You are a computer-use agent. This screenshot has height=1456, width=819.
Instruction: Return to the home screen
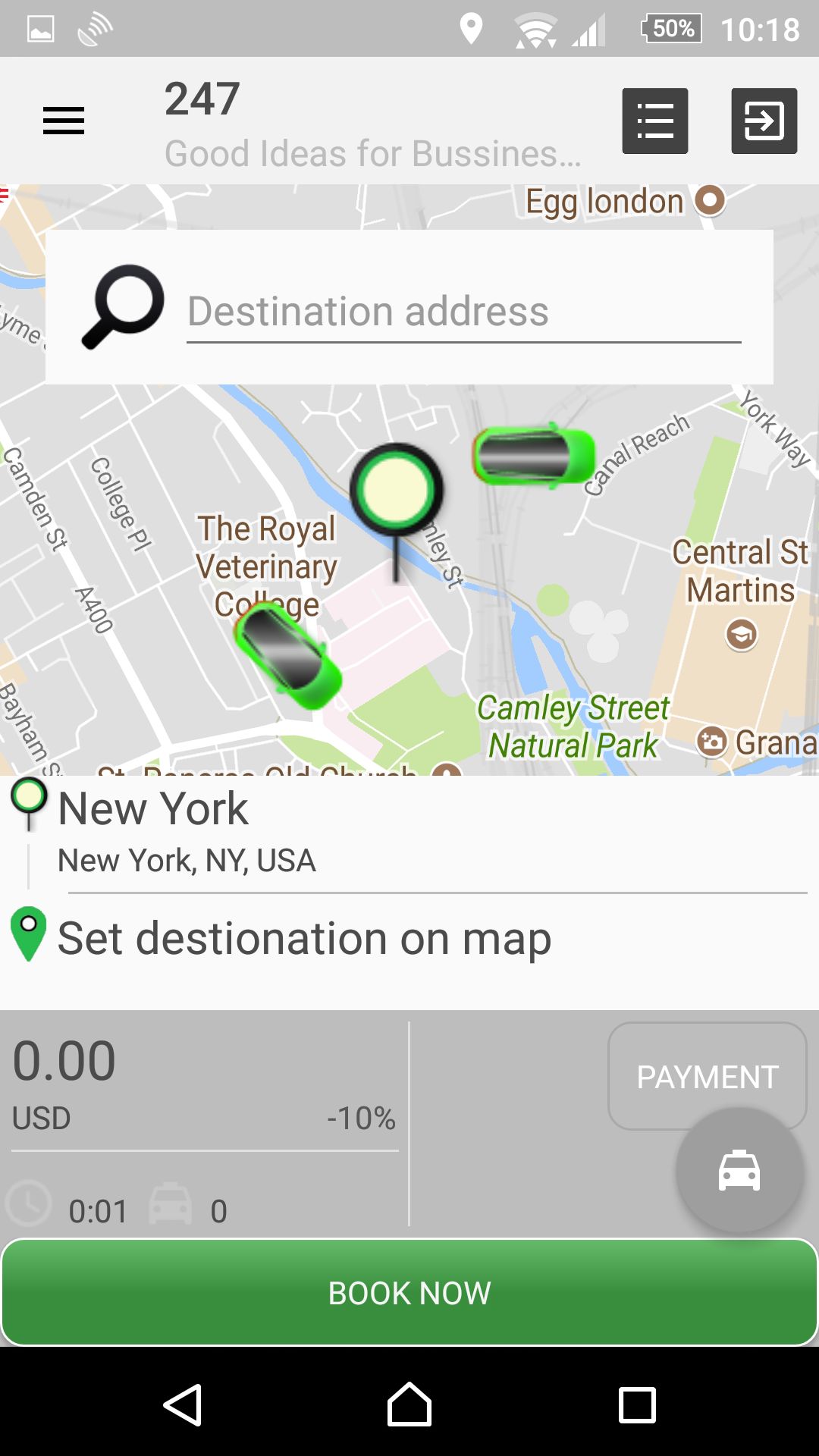[x=409, y=1405]
